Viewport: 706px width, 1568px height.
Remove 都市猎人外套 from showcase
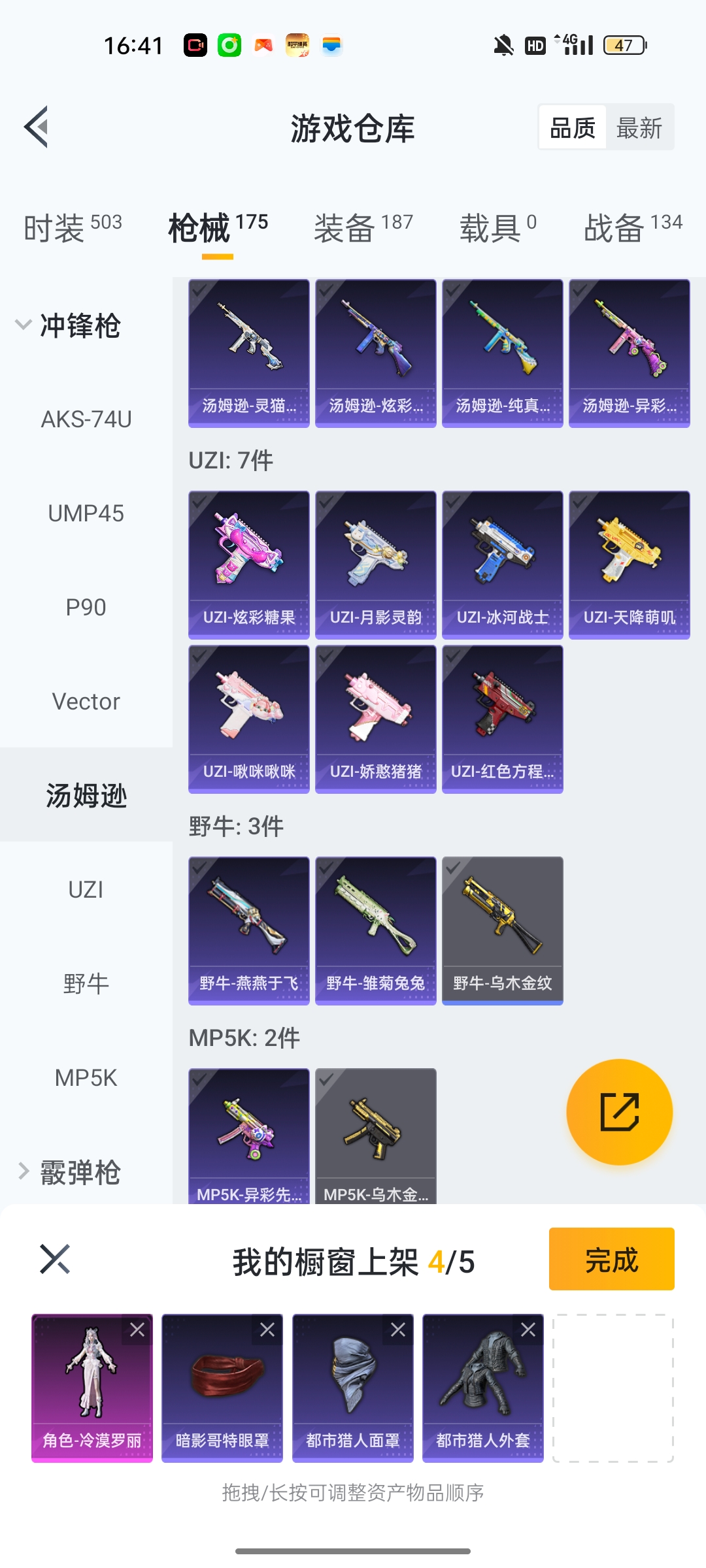[528, 1330]
